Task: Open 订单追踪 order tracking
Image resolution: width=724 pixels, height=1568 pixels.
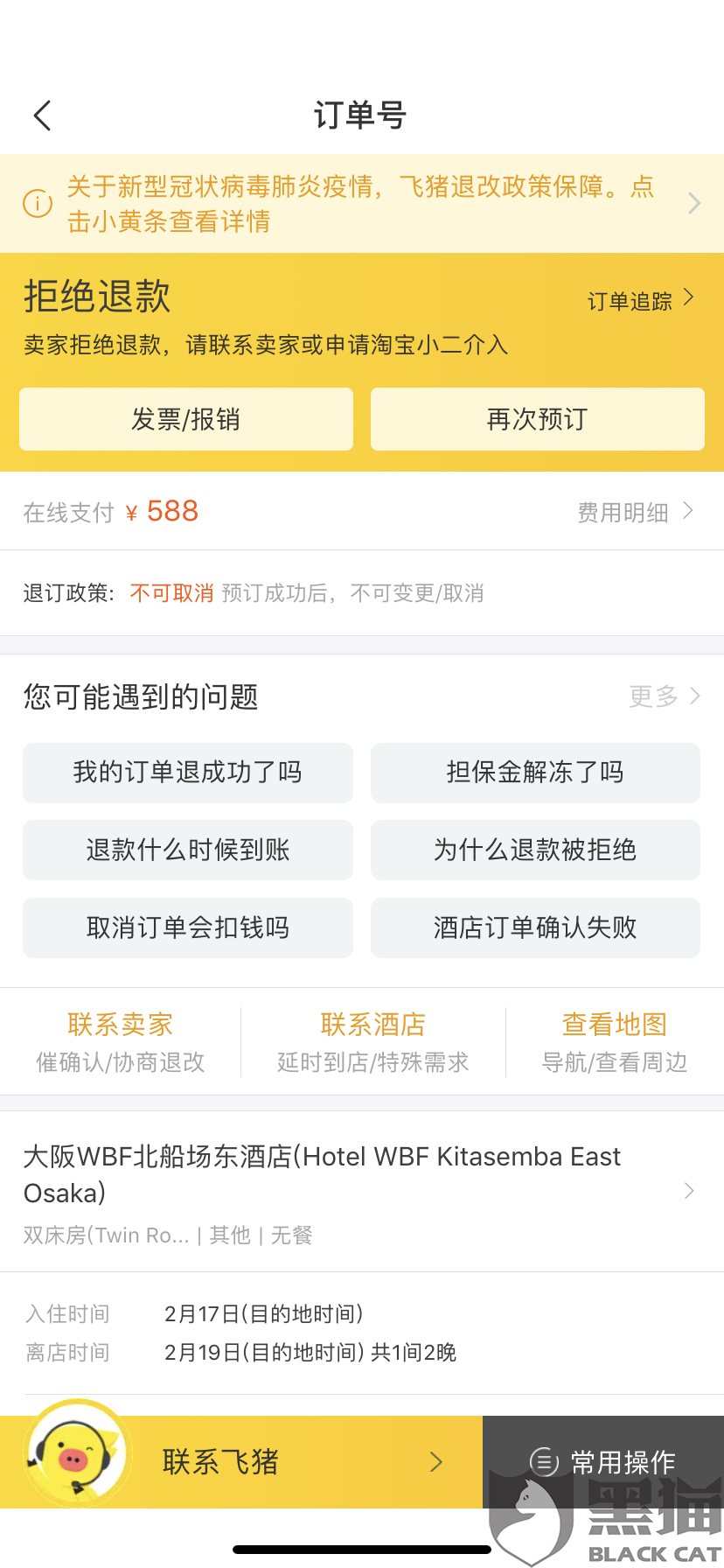Action: coord(641,300)
